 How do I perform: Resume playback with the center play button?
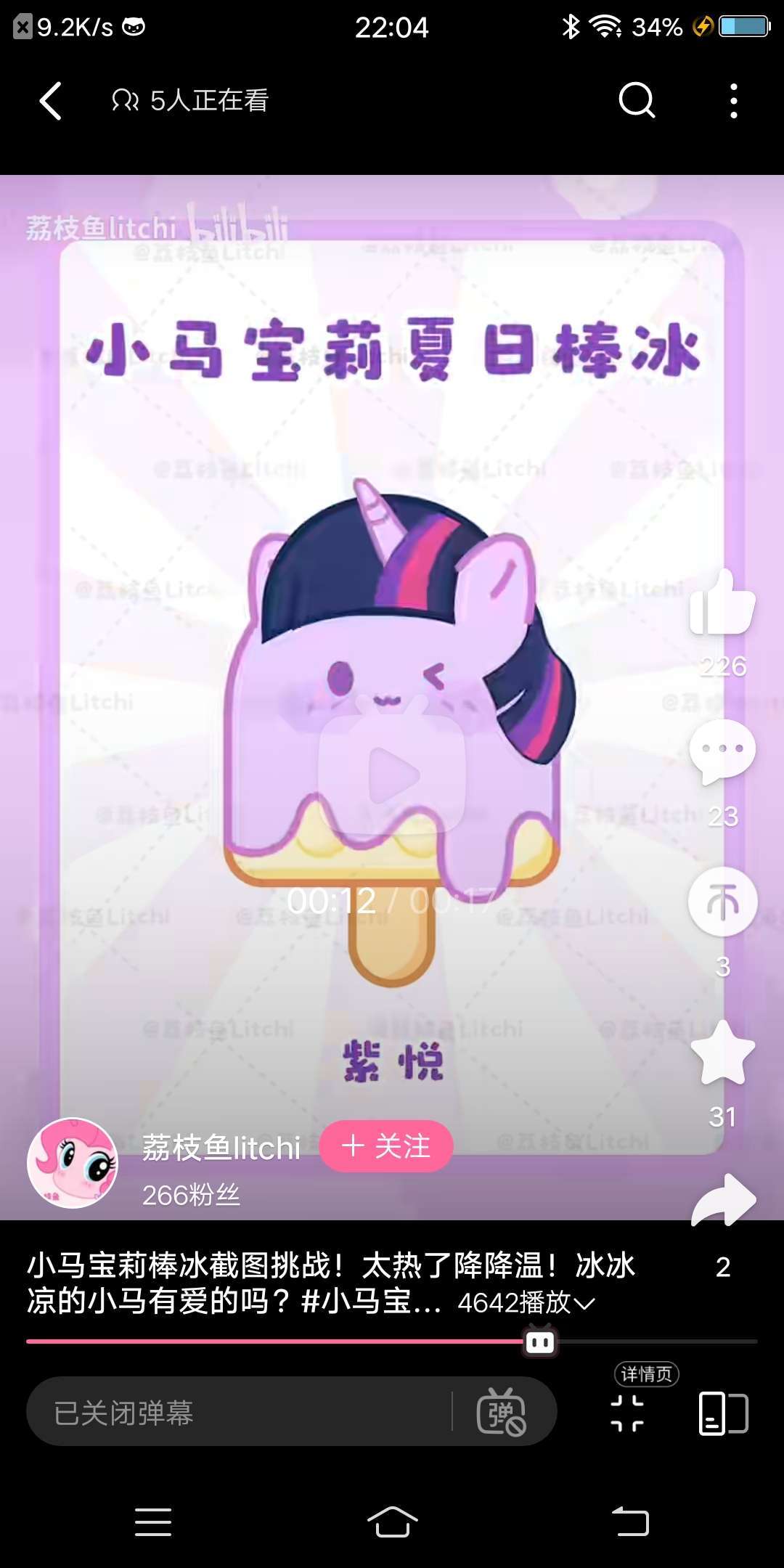(392, 775)
